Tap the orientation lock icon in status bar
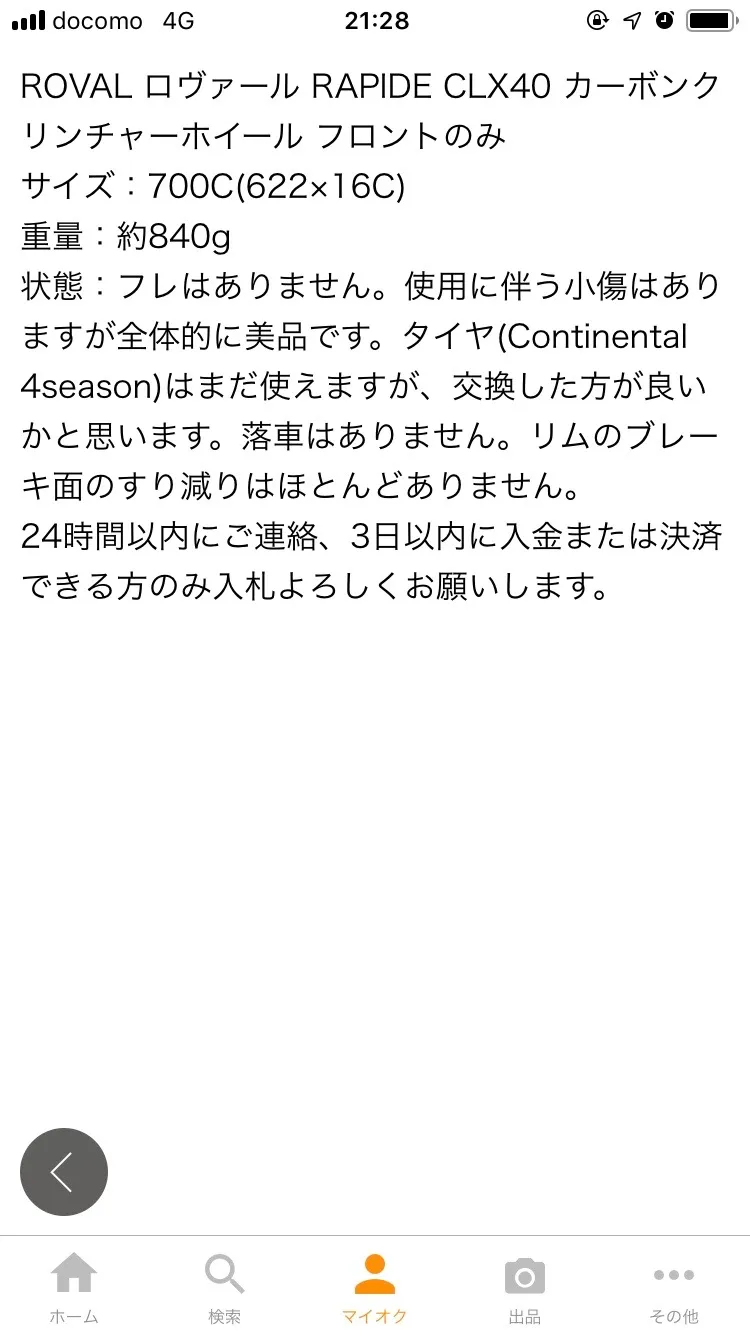 pos(595,20)
